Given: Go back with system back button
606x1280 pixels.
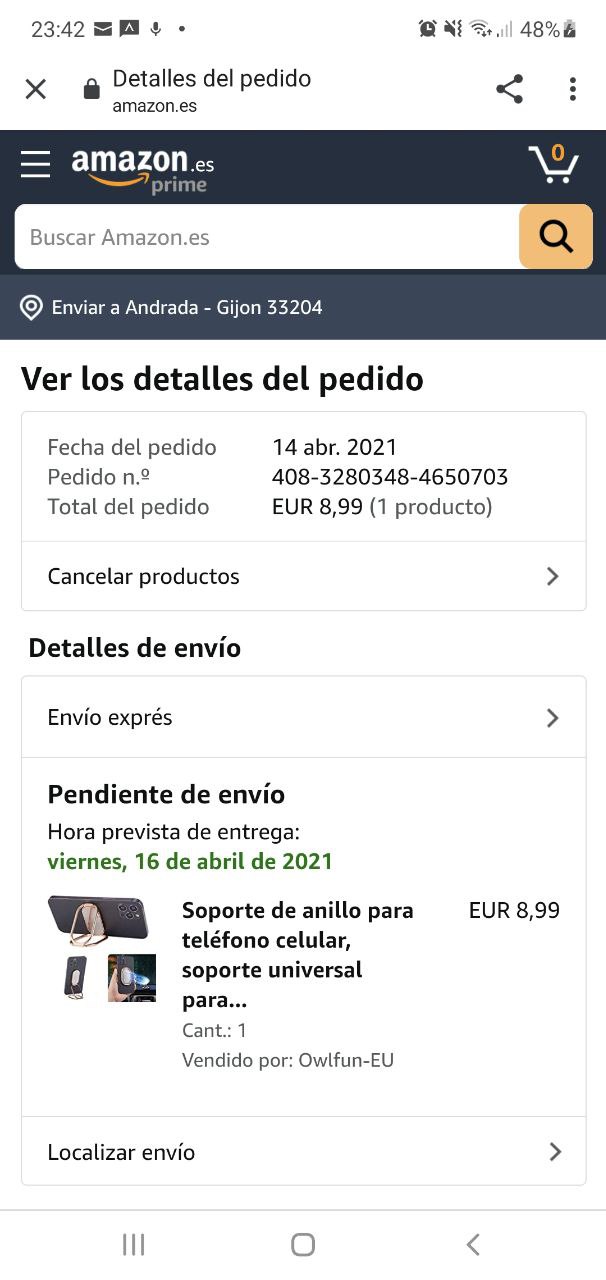Looking at the screenshot, I should [x=473, y=1244].
